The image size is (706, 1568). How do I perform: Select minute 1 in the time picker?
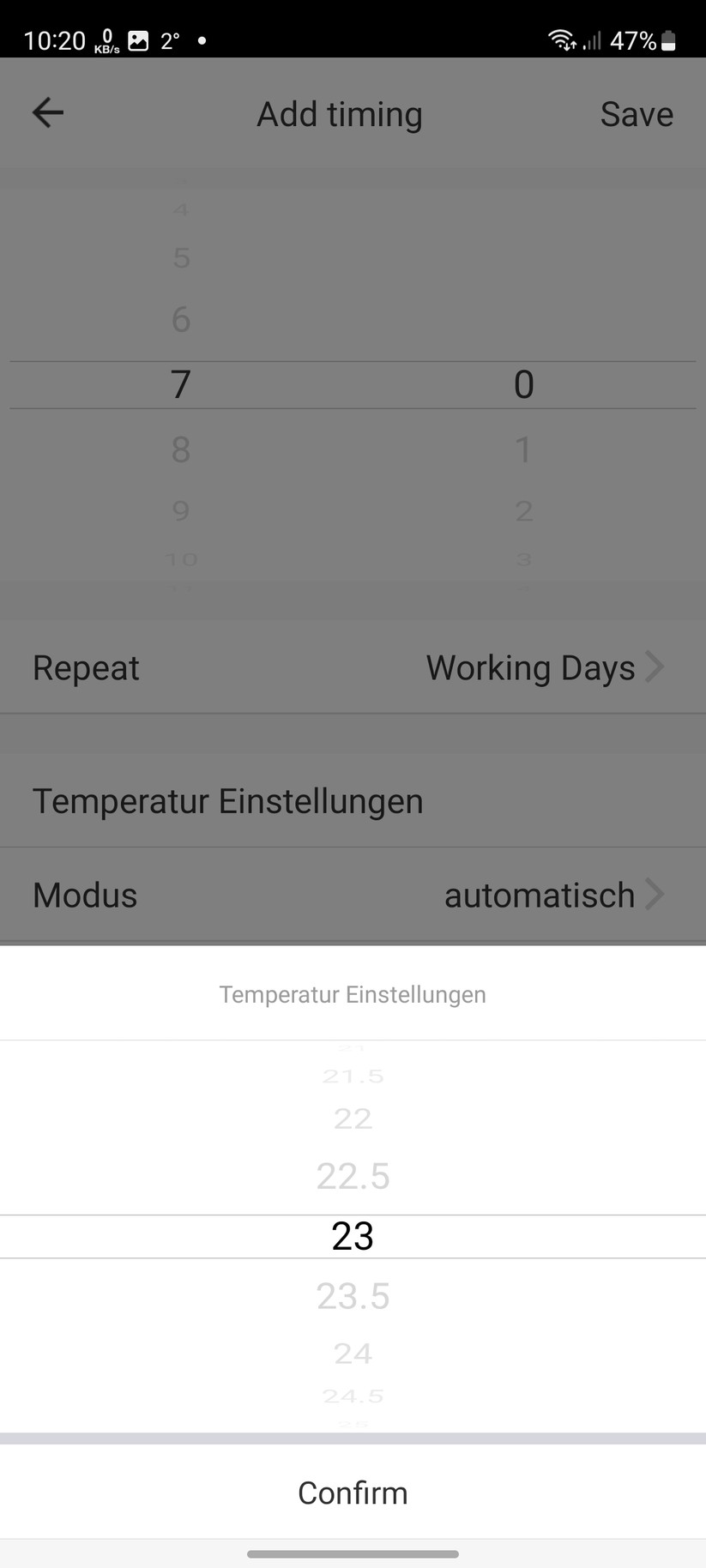(524, 449)
